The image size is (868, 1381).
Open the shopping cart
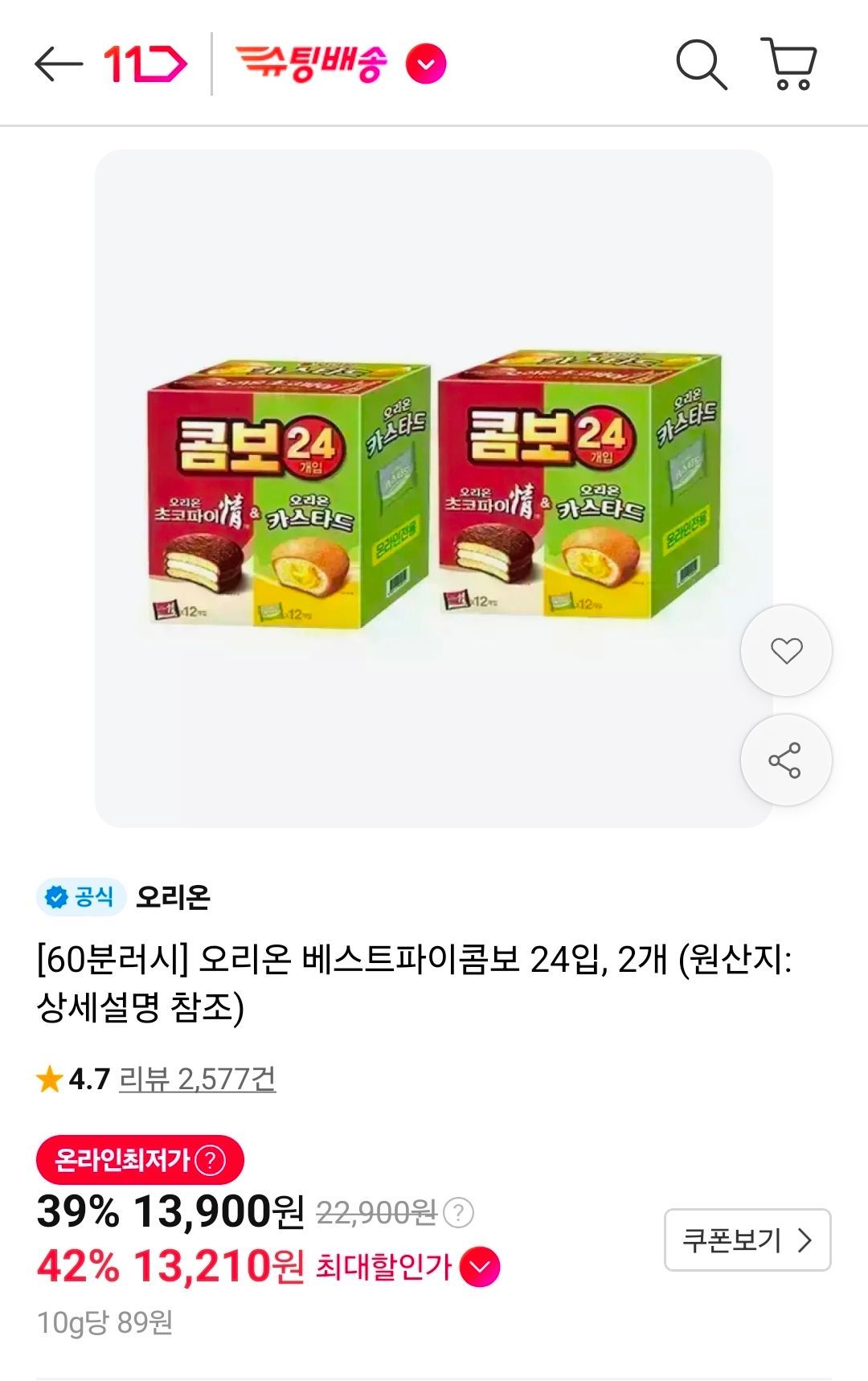(x=789, y=64)
